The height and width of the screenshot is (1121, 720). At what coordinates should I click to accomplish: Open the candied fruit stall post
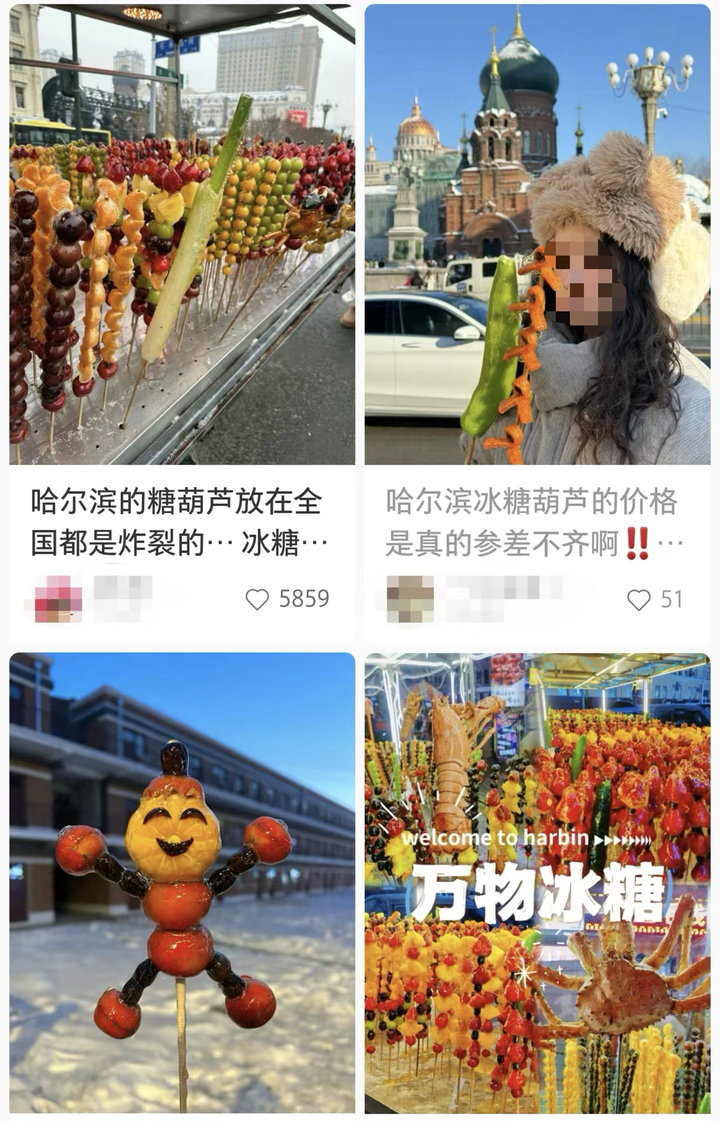point(182,235)
